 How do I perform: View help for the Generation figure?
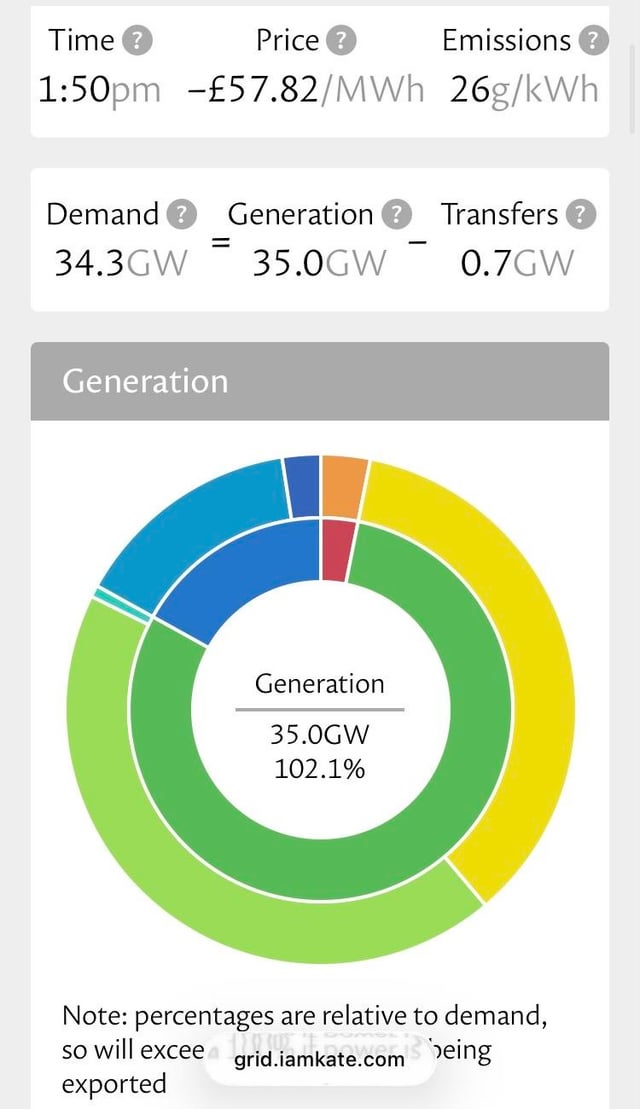pyautogui.click(x=397, y=215)
